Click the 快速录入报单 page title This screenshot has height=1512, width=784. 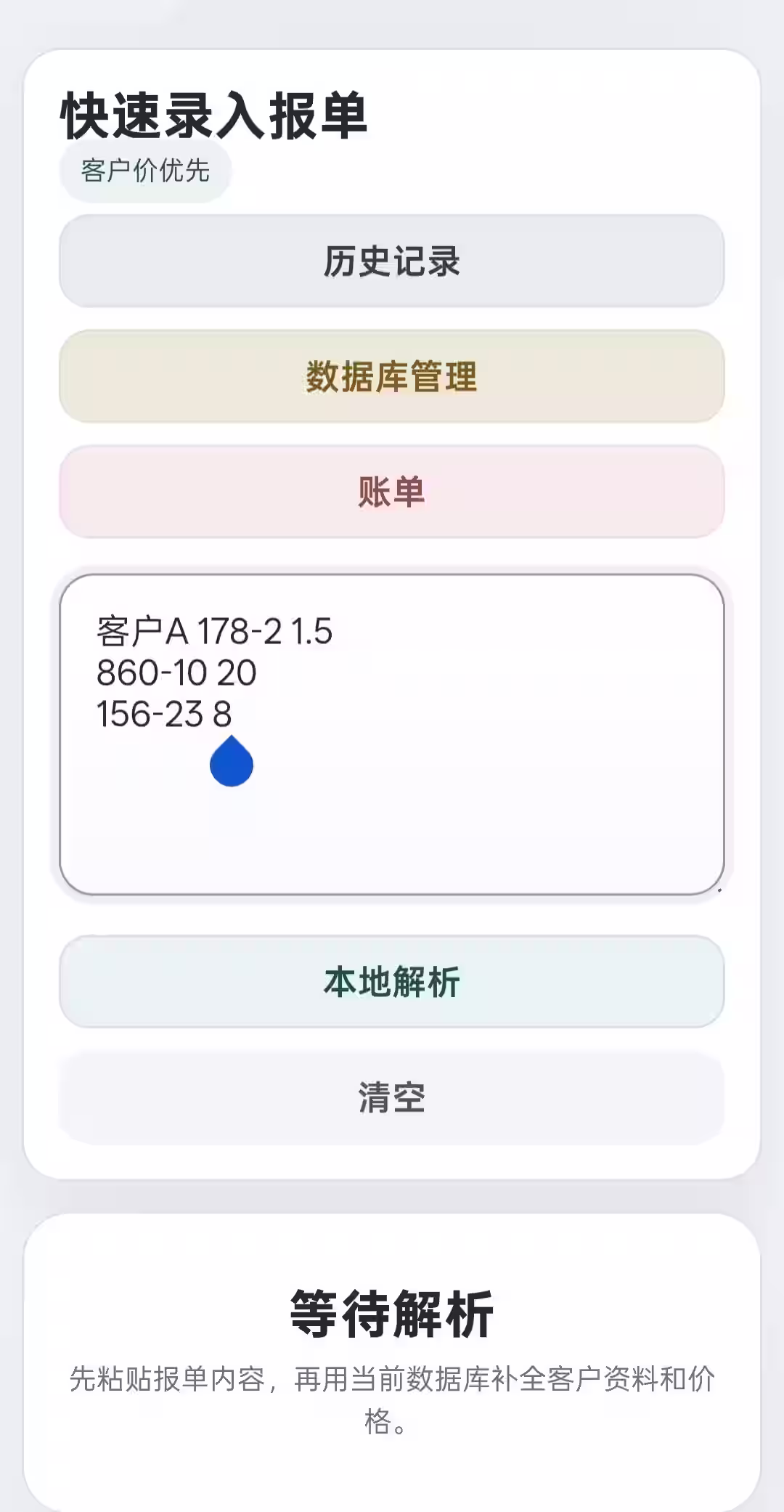214,113
